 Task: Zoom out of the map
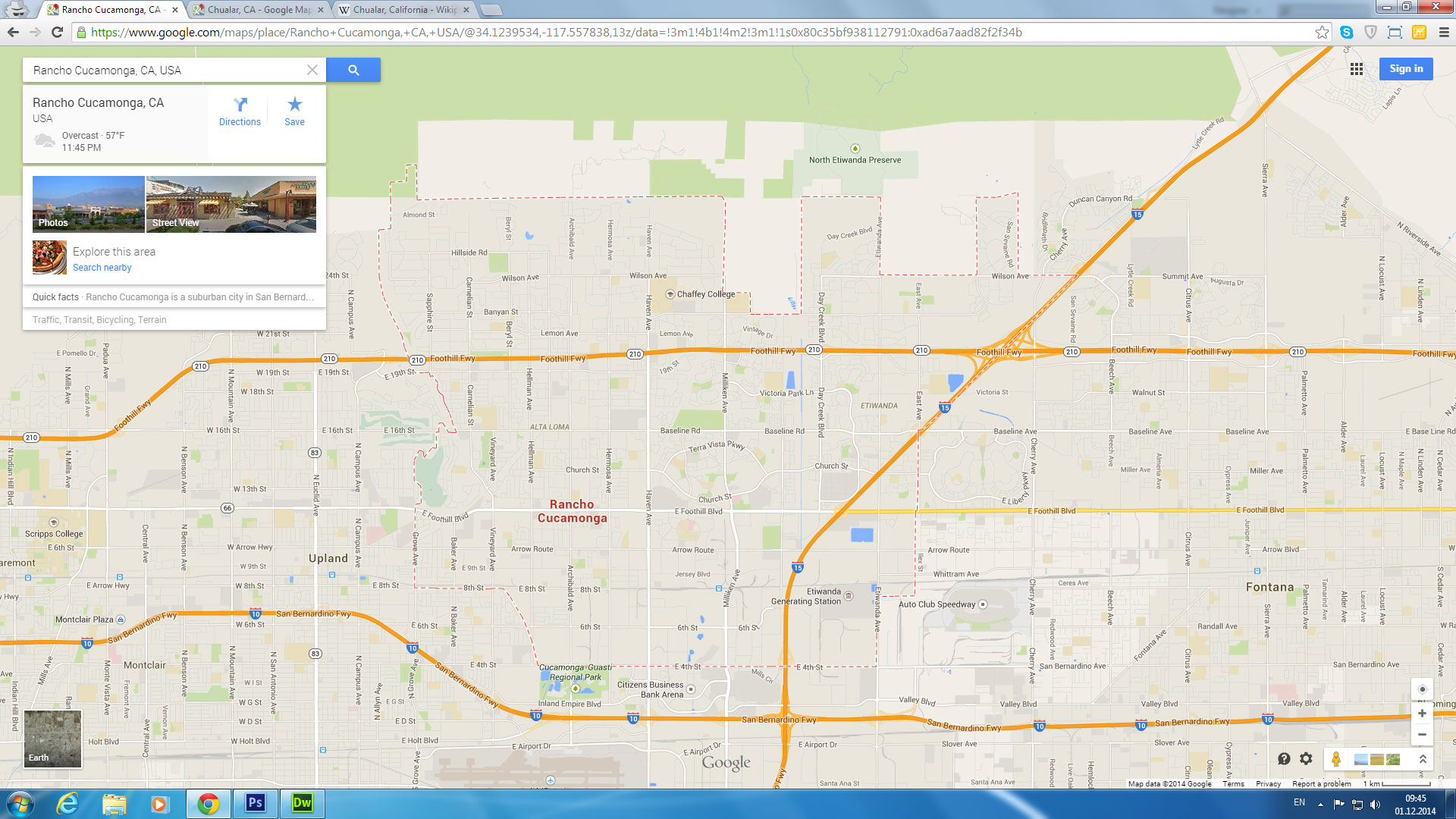coord(1422,734)
